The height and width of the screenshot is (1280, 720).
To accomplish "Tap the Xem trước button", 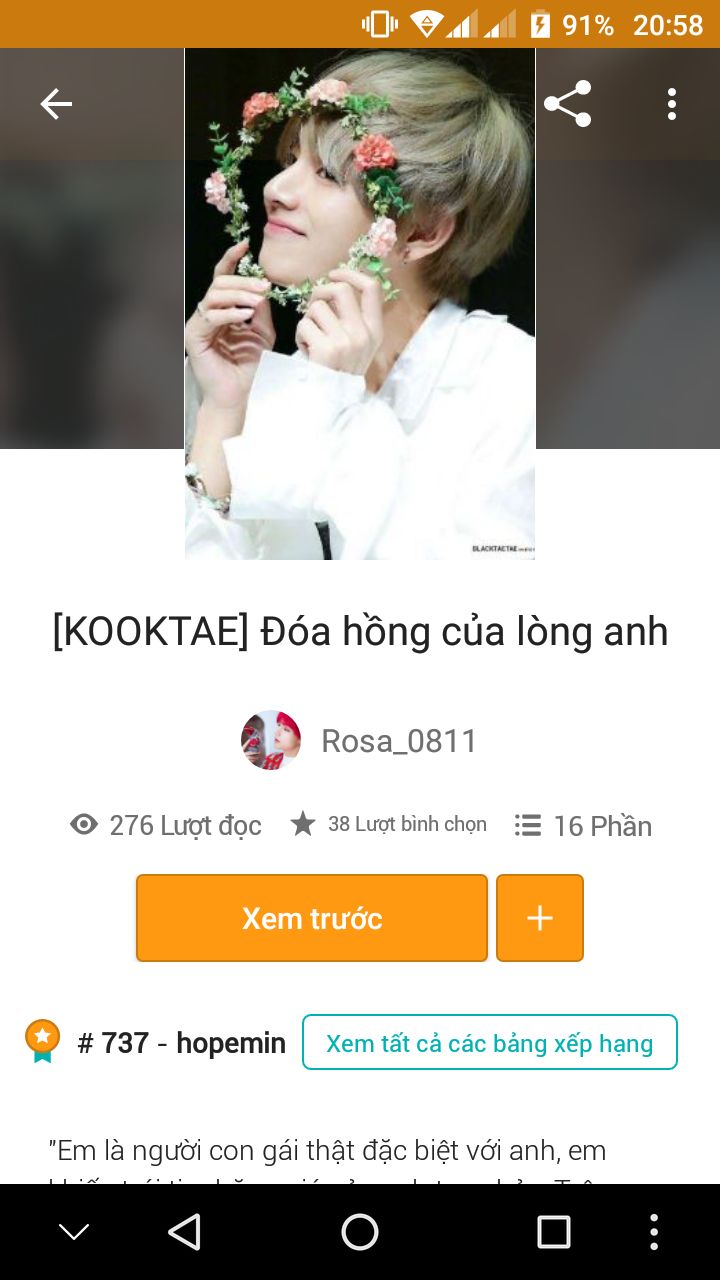I will (x=312, y=918).
